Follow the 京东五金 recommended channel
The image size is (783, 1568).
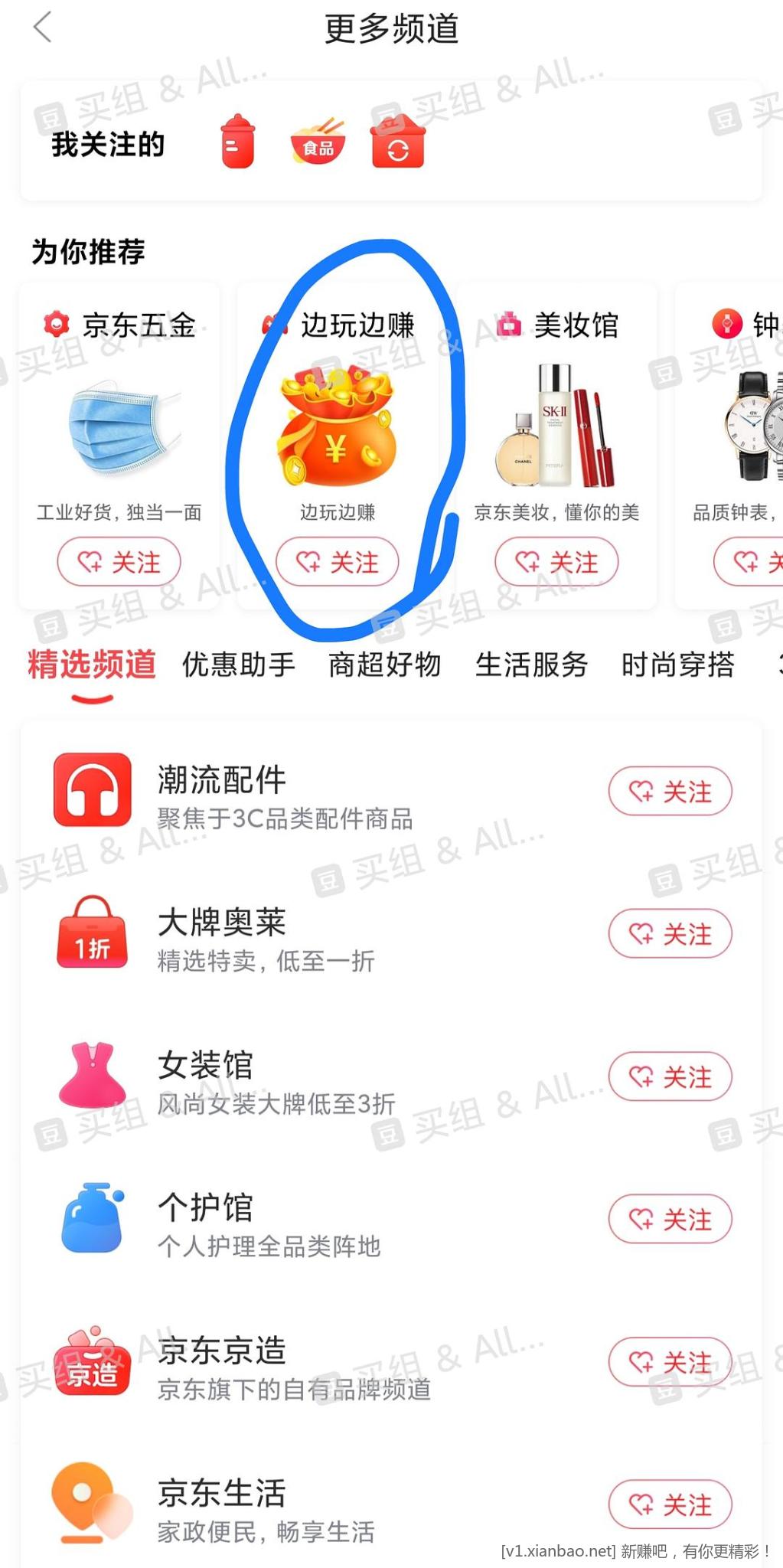[x=119, y=562]
